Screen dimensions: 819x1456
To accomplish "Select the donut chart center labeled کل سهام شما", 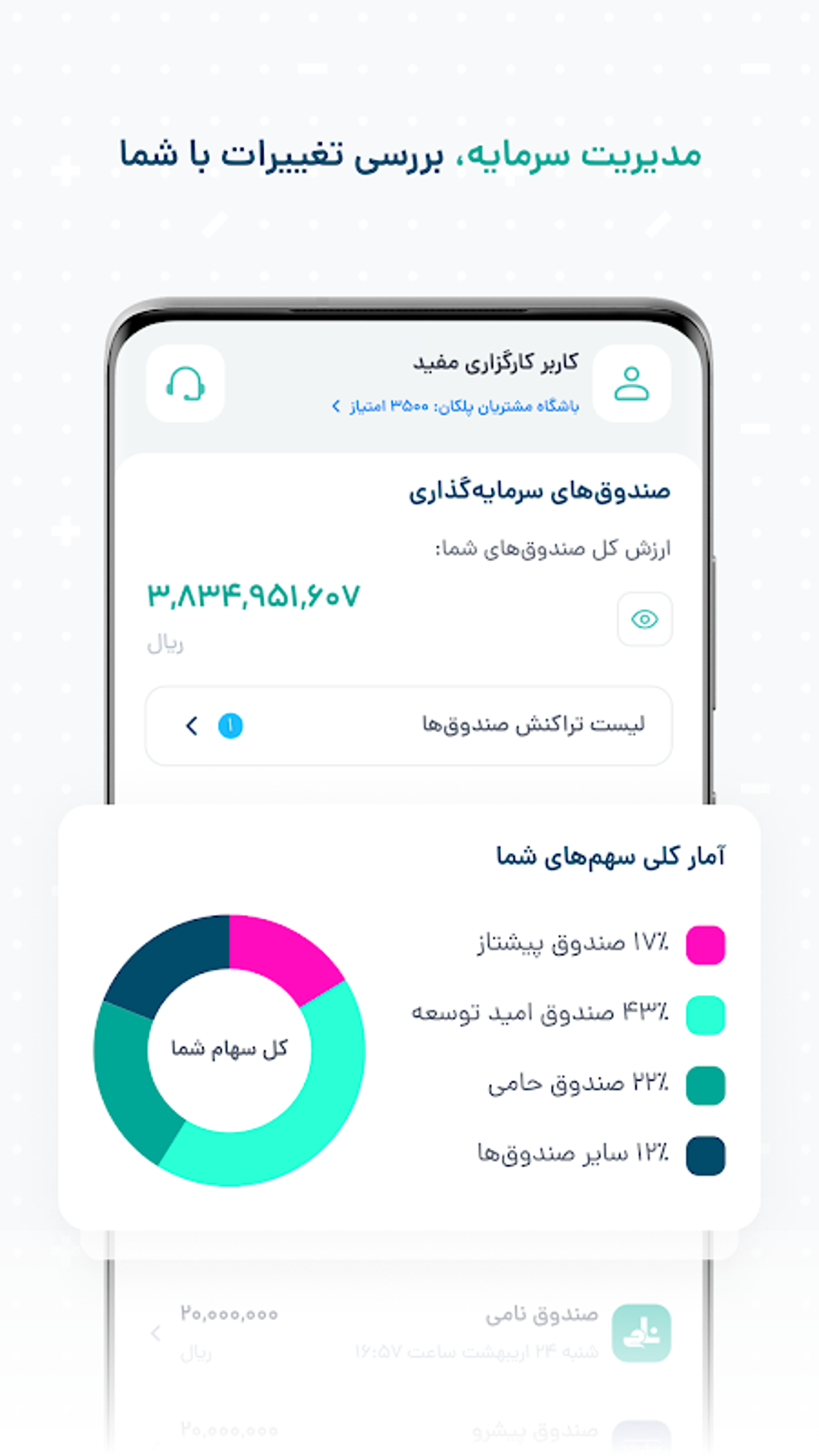I will coord(230,1050).
